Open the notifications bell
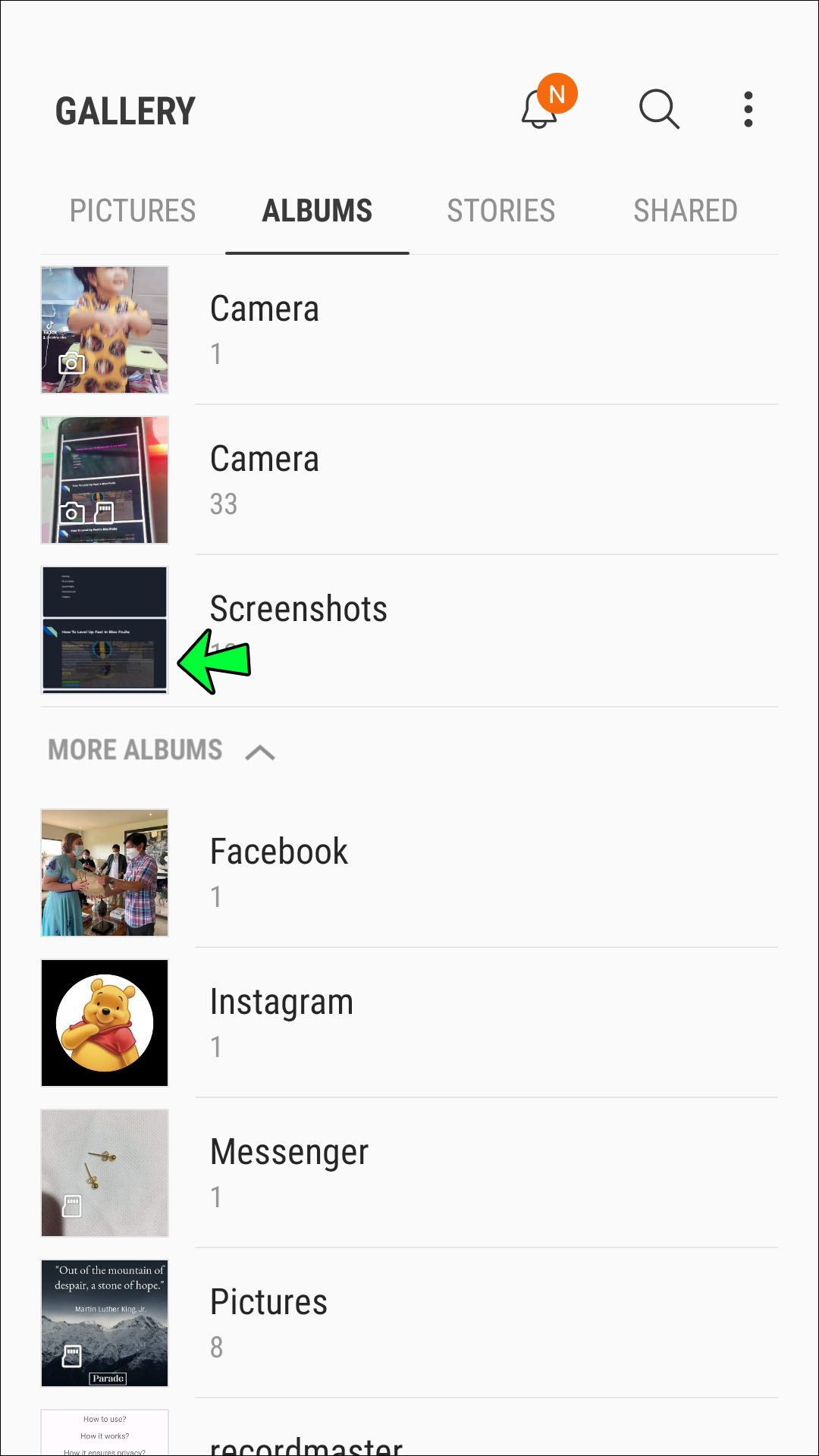The height and width of the screenshot is (1456, 819). (x=540, y=109)
